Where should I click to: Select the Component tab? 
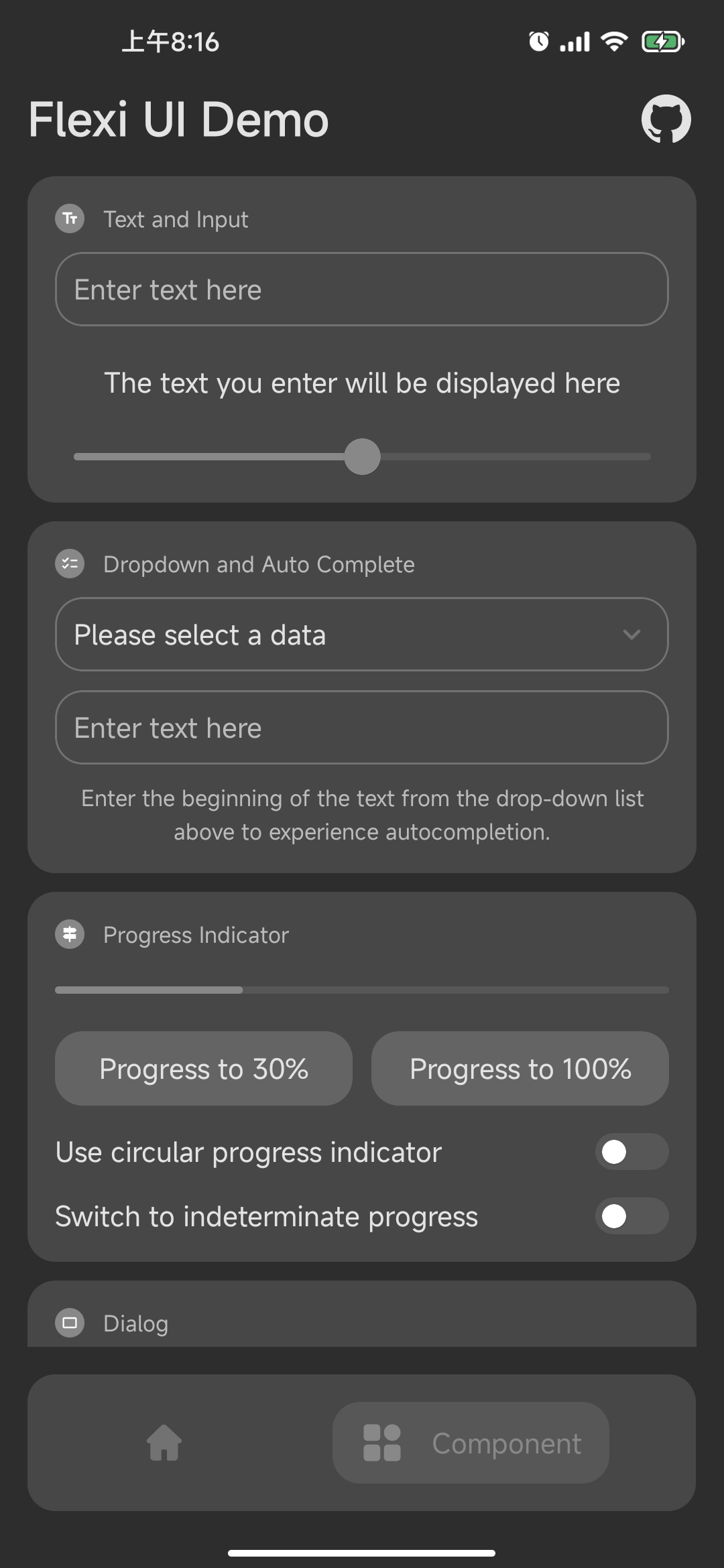(471, 1443)
